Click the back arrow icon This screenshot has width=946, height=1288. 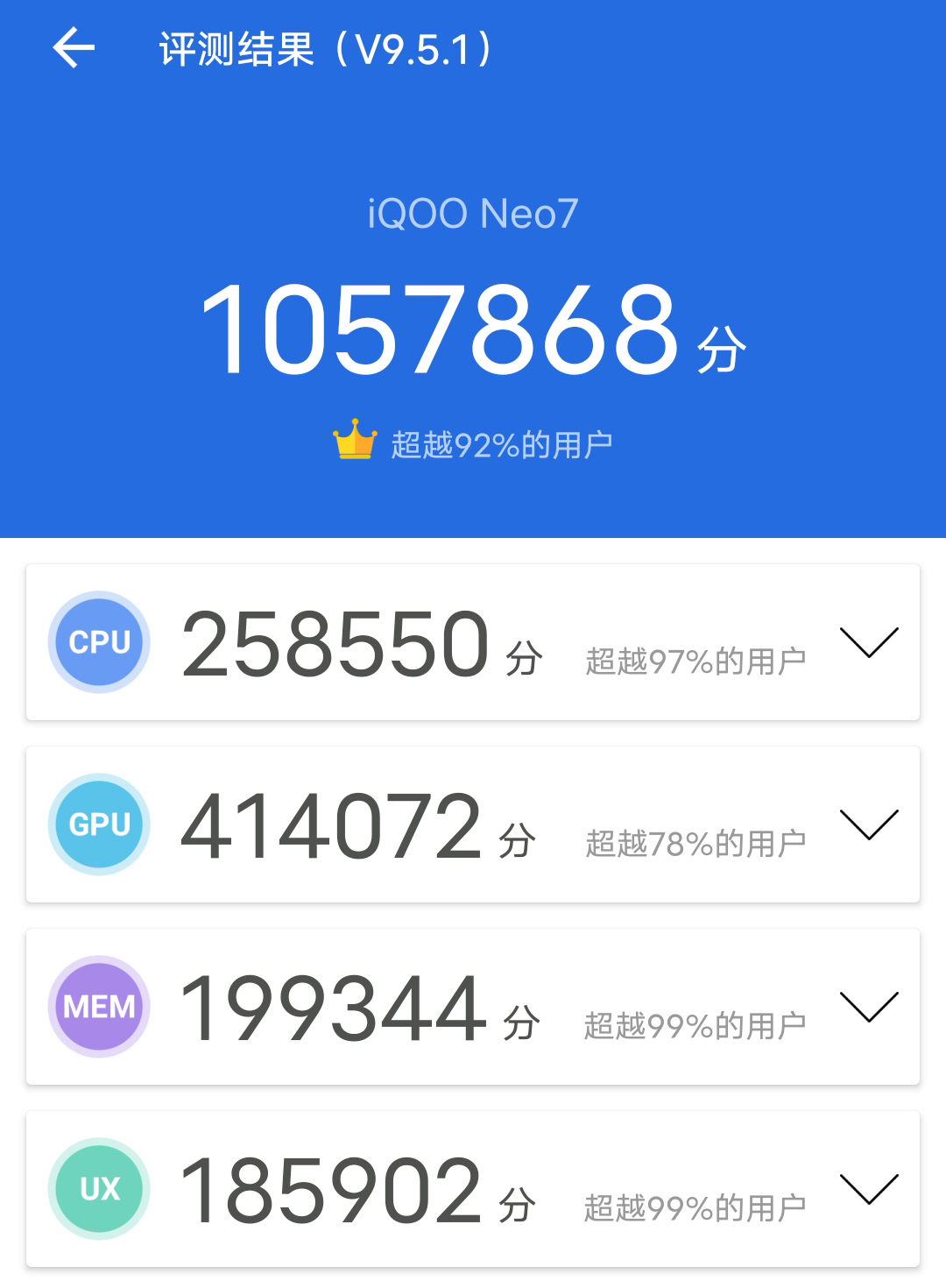tap(74, 50)
